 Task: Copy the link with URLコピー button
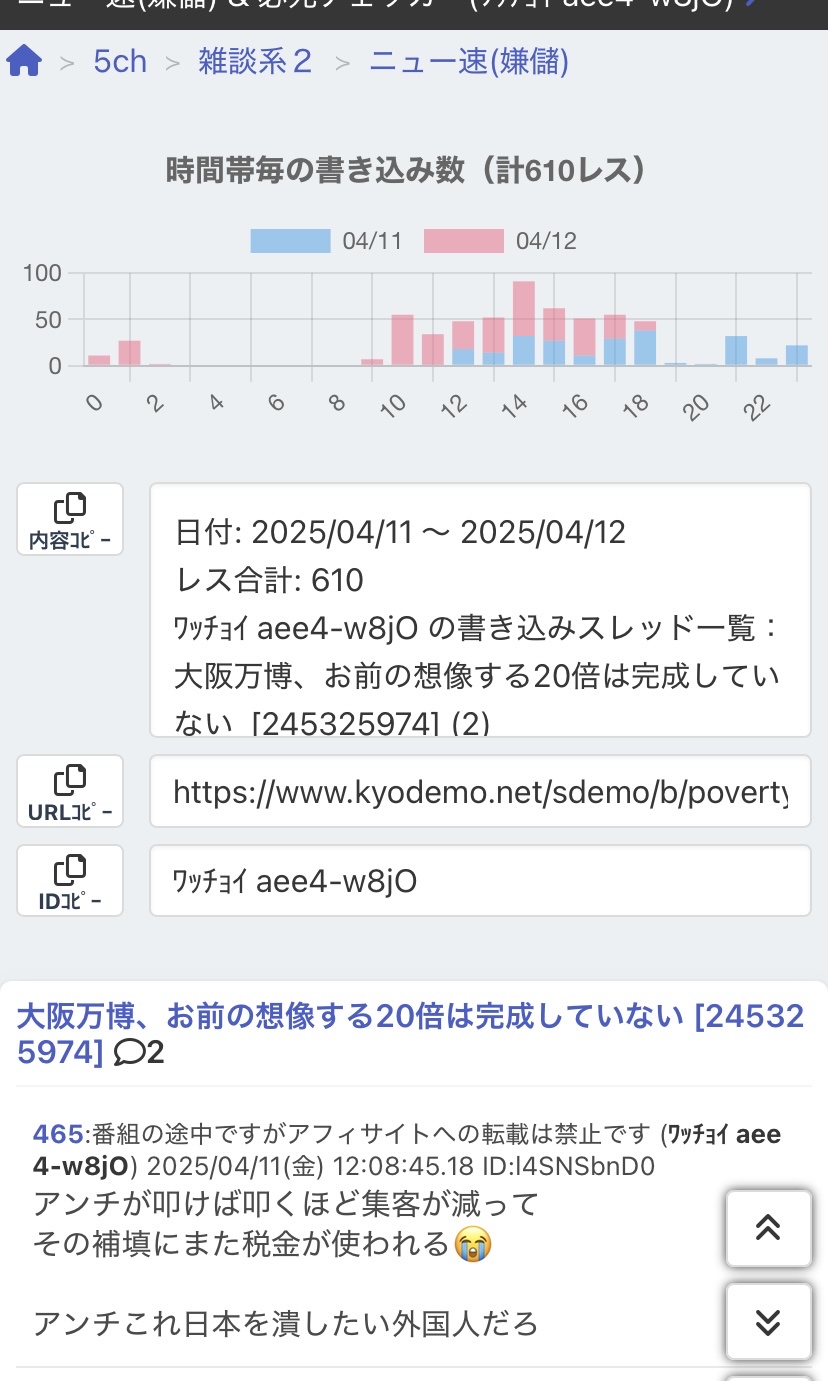click(70, 791)
